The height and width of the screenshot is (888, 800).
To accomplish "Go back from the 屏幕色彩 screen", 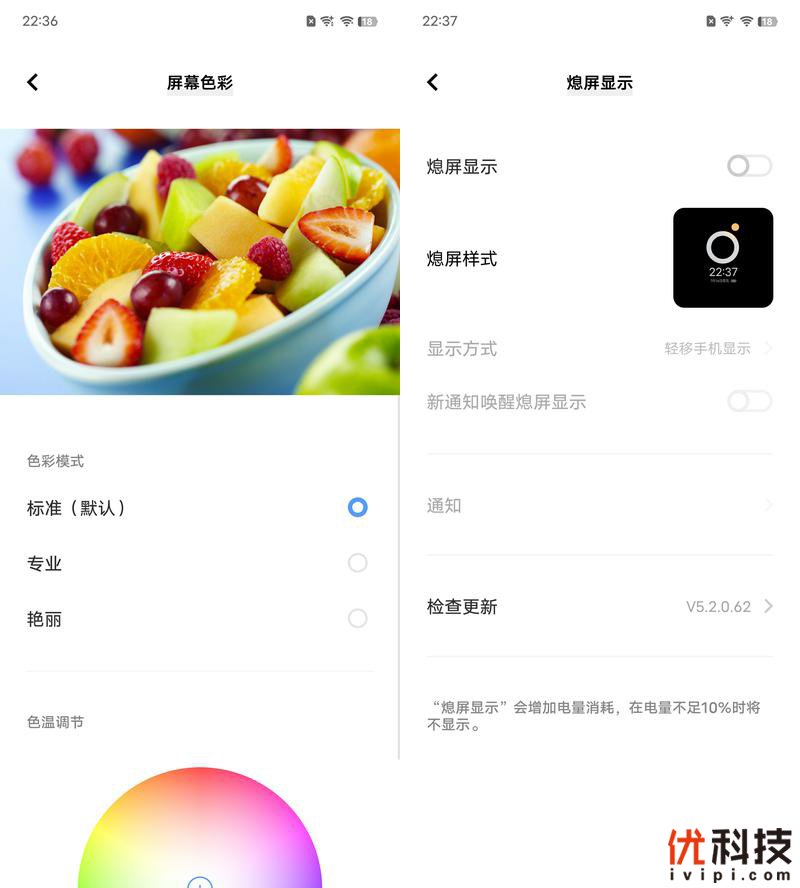I will pos(33,82).
